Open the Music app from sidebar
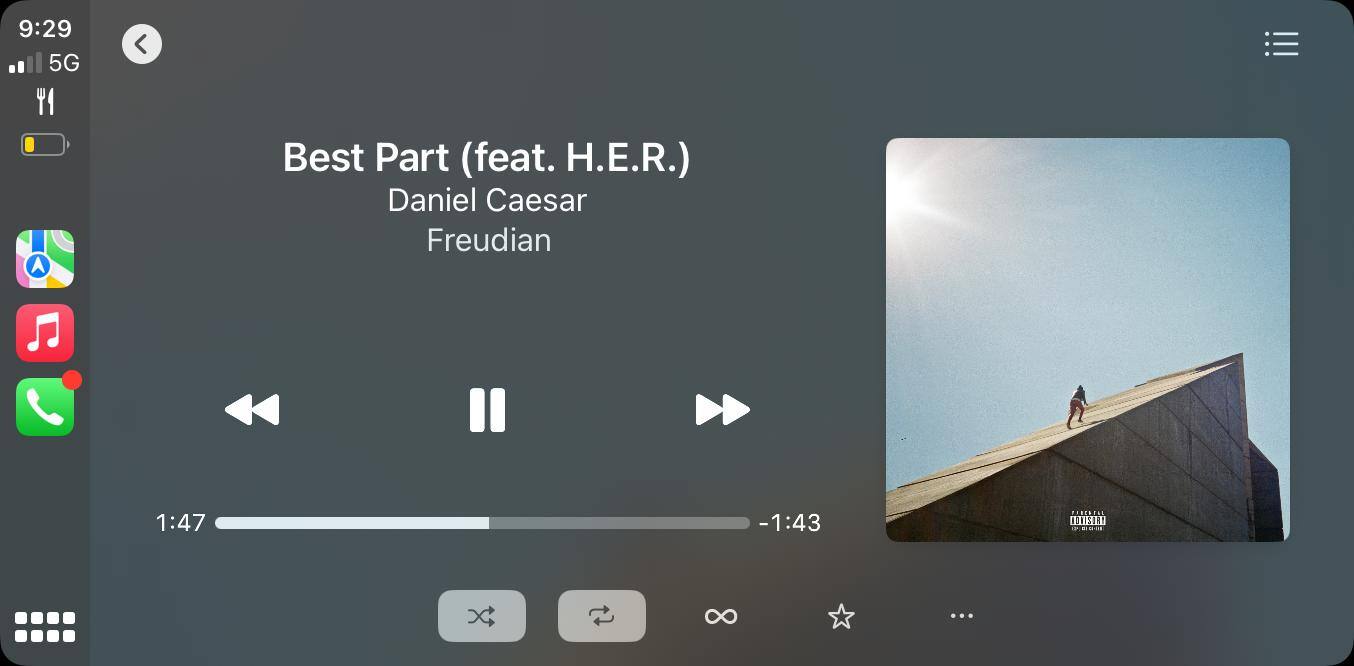 tap(45, 333)
